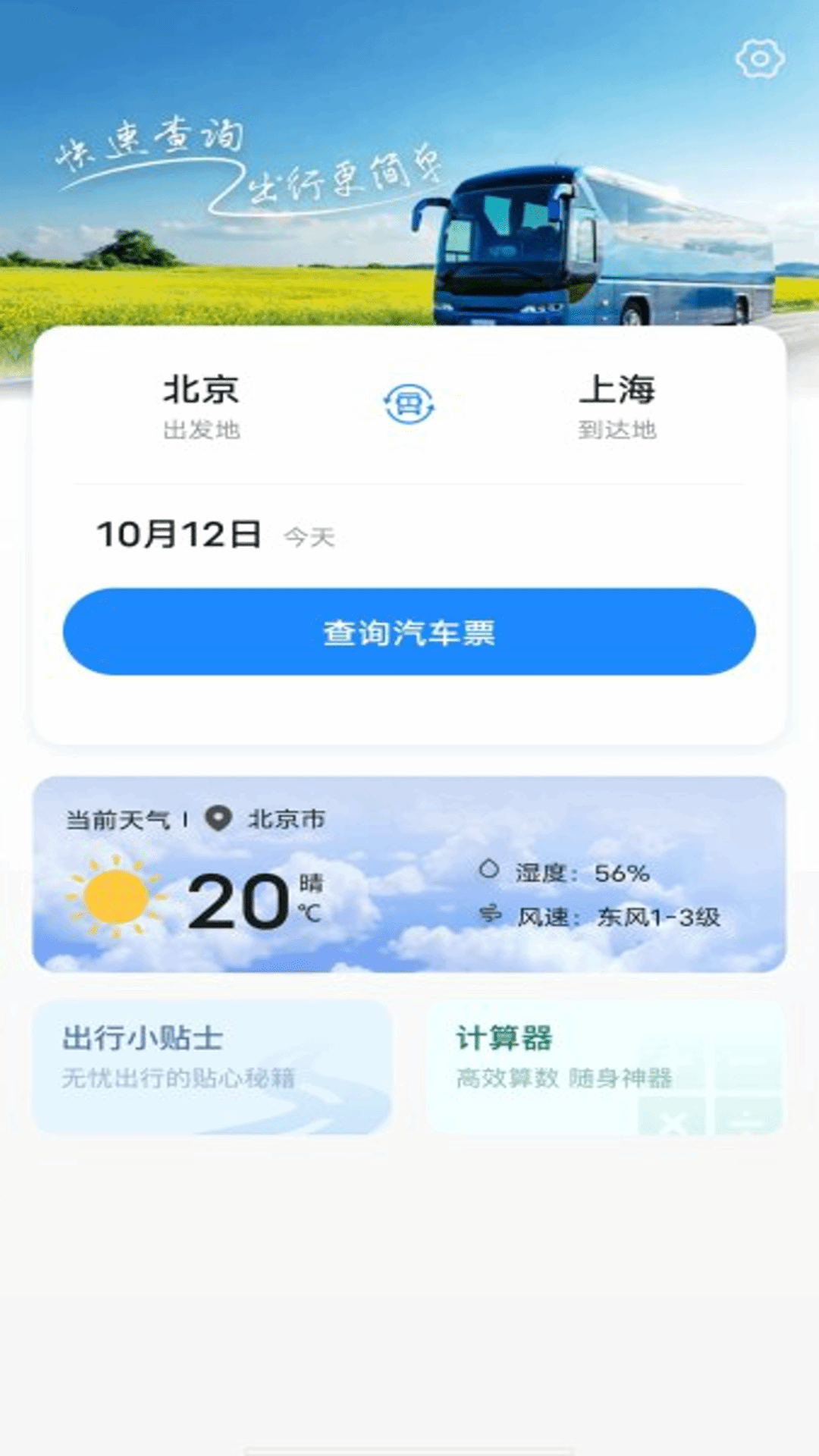Tap the 查询汽车票 button
The width and height of the screenshot is (819, 1456).
(x=409, y=632)
